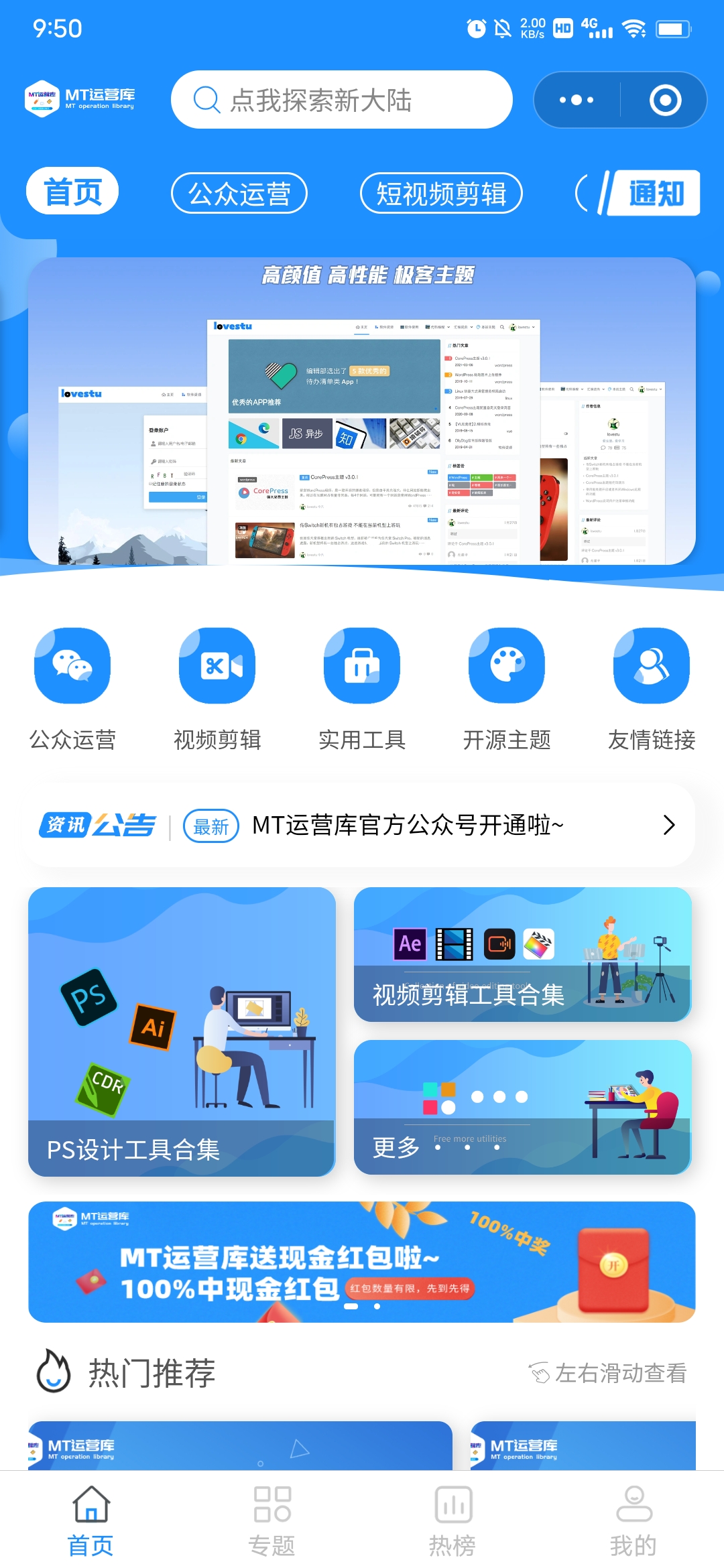Open the 高颜值 高性能 极客主题 banner
This screenshot has height=1568, width=724.
[362, 411]
